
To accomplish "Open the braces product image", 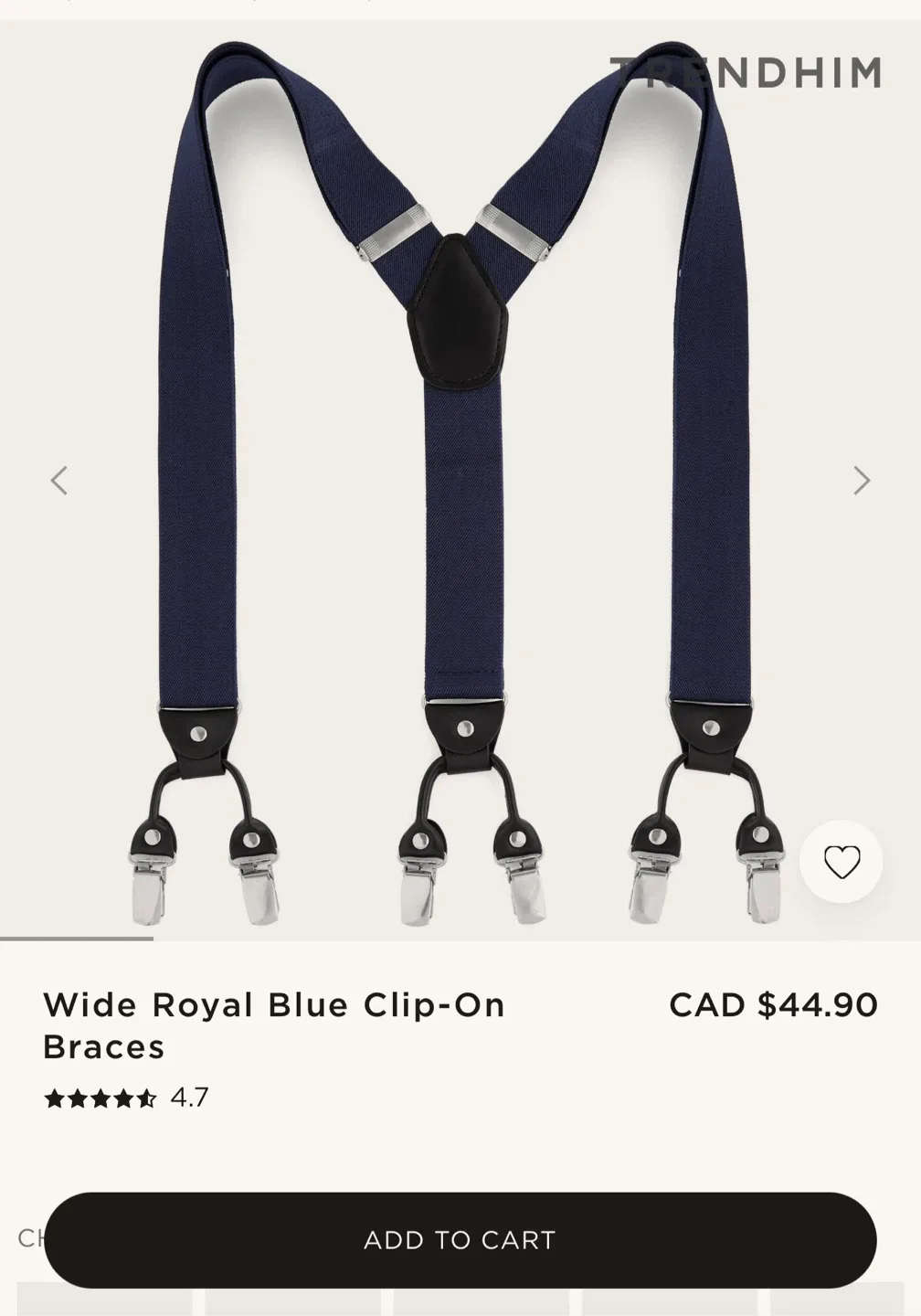I will pos(460,480).
